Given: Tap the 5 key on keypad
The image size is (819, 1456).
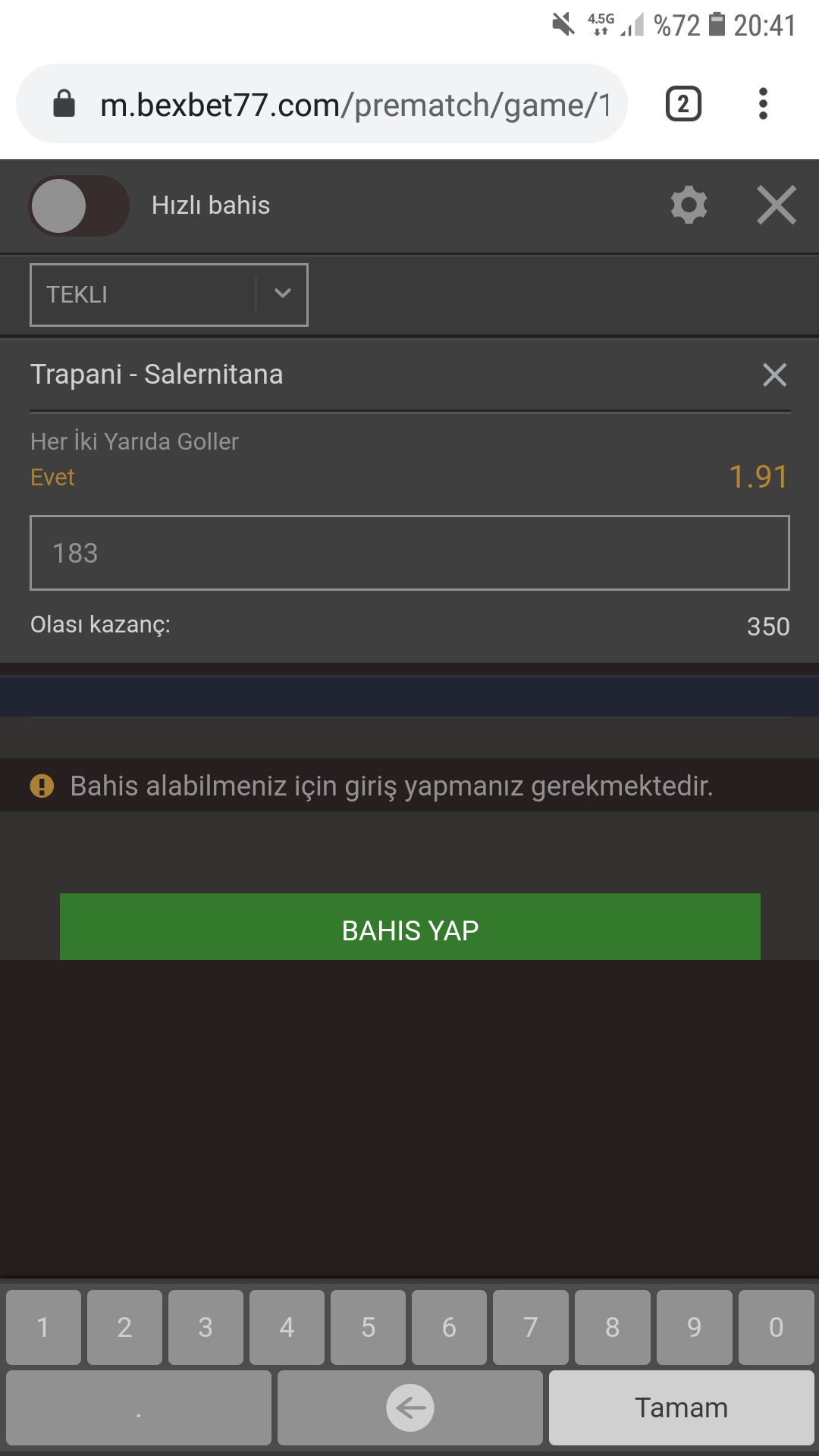Looking at the screenshot, I should click(x=368, y=1327).
